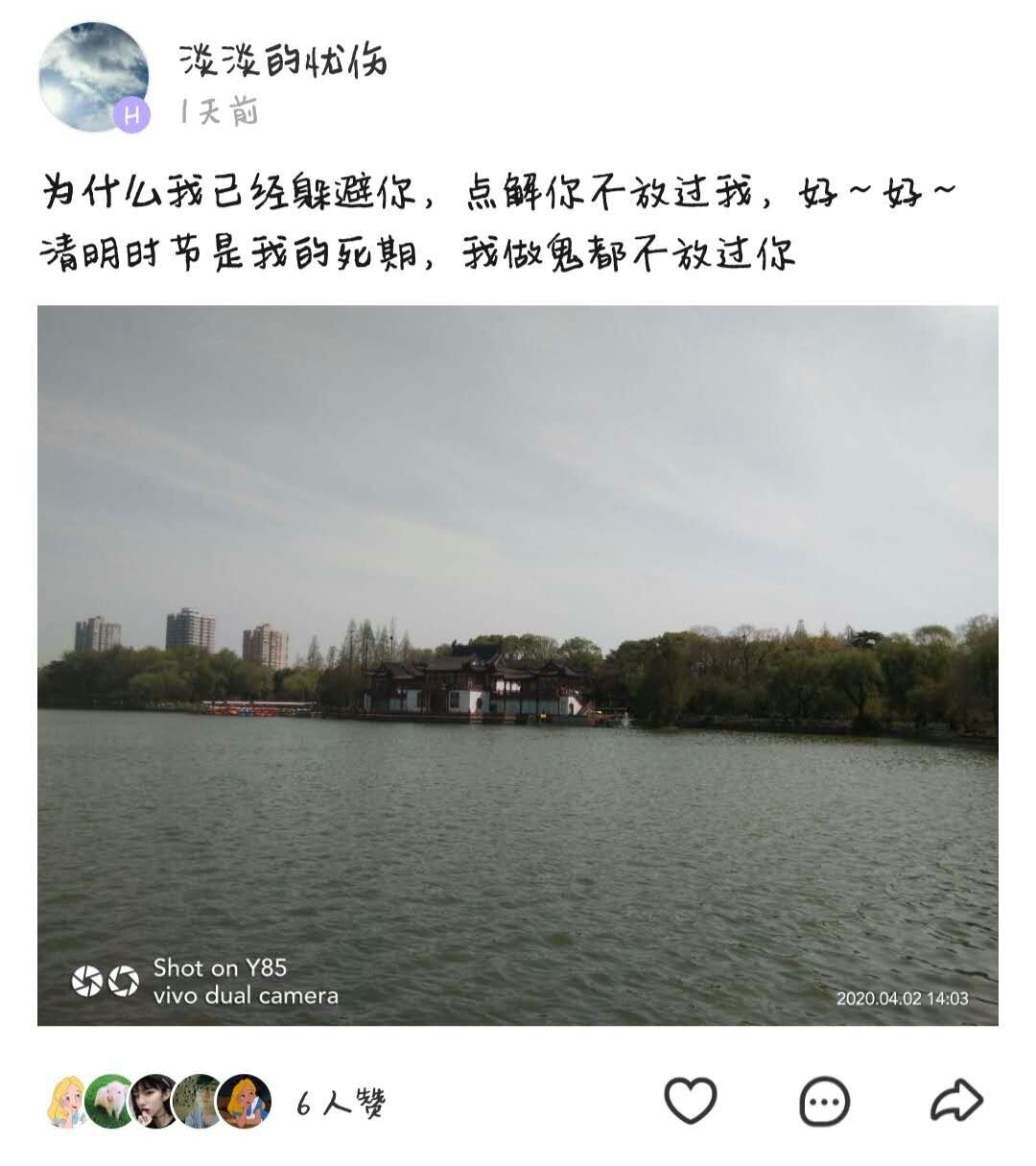The width and height of the screenshot is (1036, 1166).
Task: Open the cloud avatar of 淡淡的忧伤
Action: [93, 76]
